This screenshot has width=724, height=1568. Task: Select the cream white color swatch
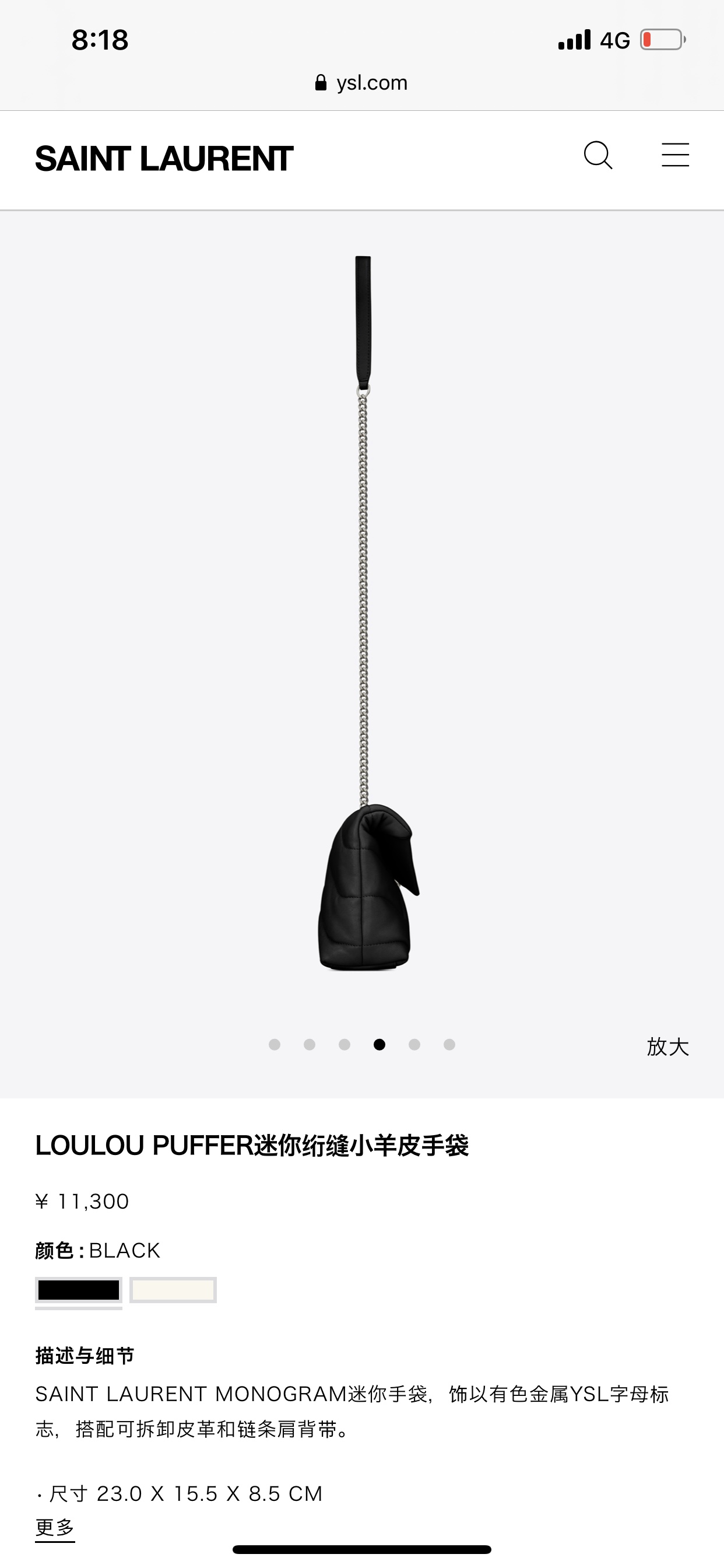point(173,1290)
